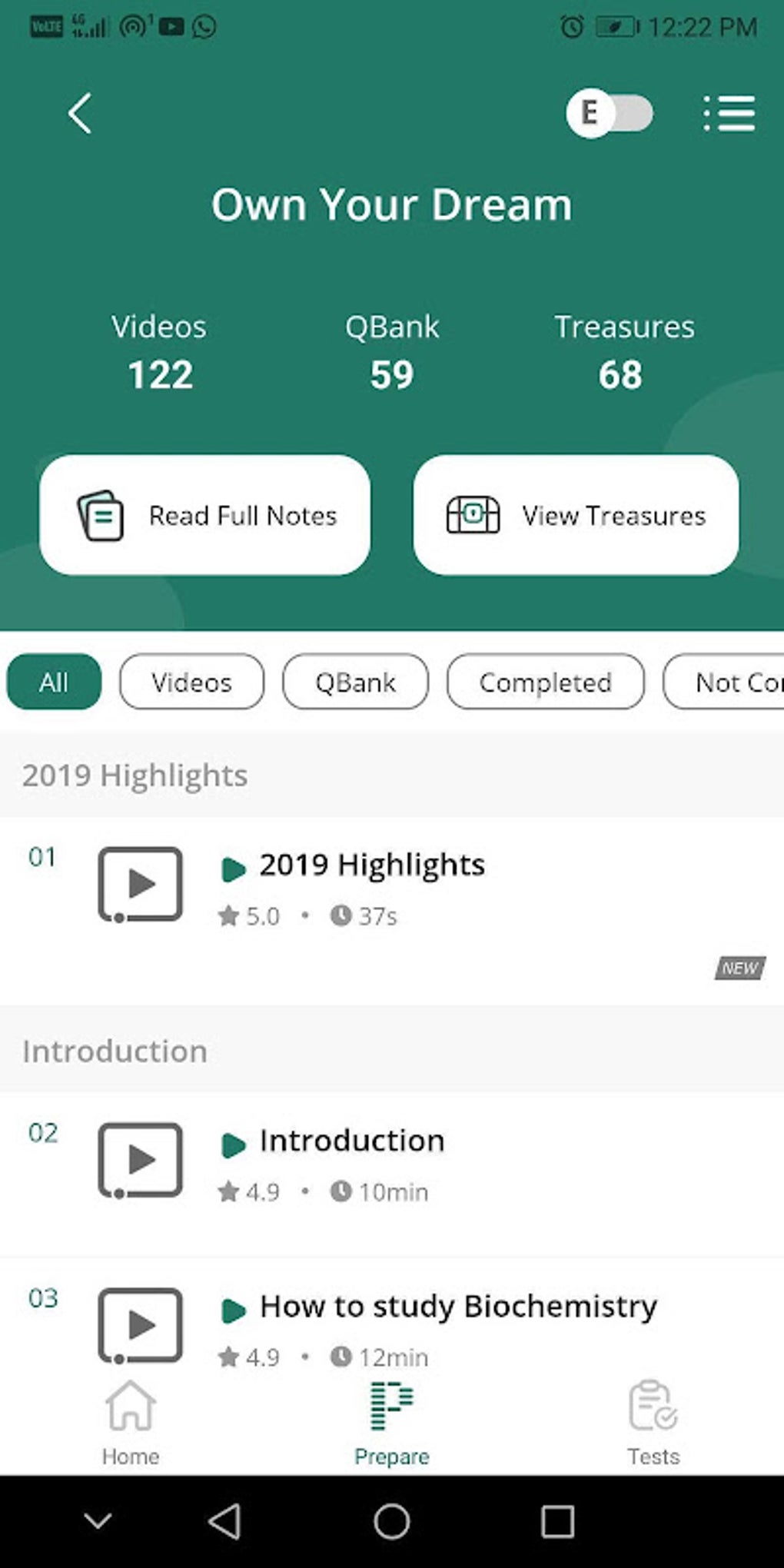784x1568 pixels.
Task: Select the All filter chip
Action: click(x=54, y=682)
